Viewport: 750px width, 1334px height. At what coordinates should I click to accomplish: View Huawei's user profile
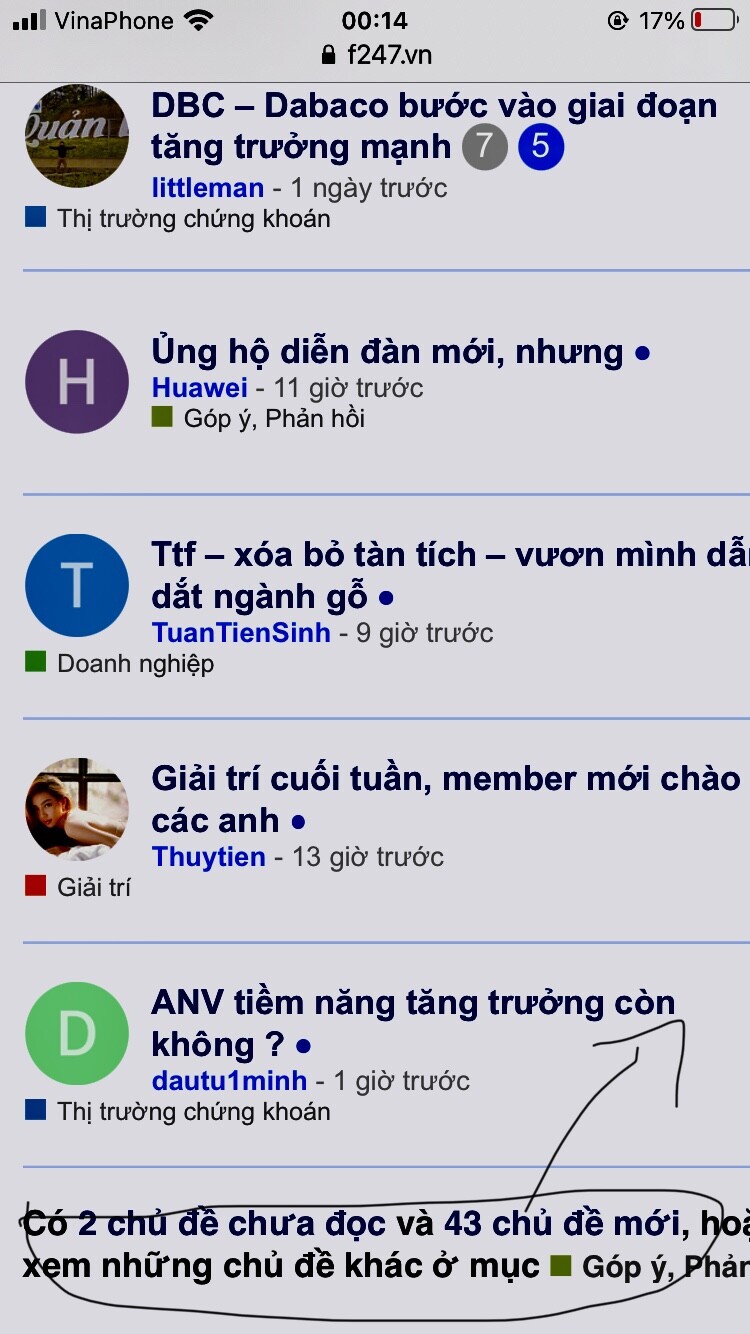point(199,388)
